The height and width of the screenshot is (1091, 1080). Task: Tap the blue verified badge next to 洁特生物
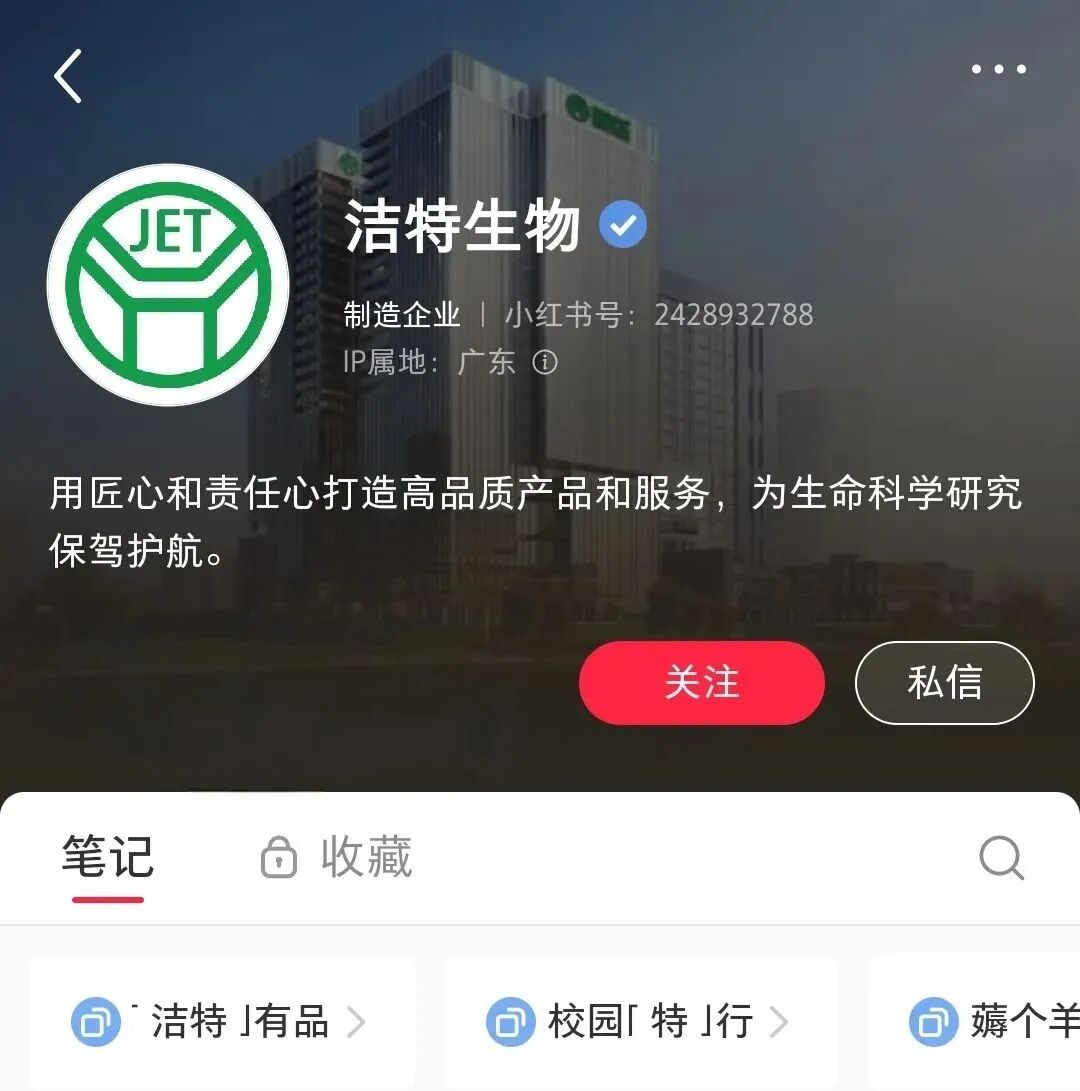click(623, 224)
